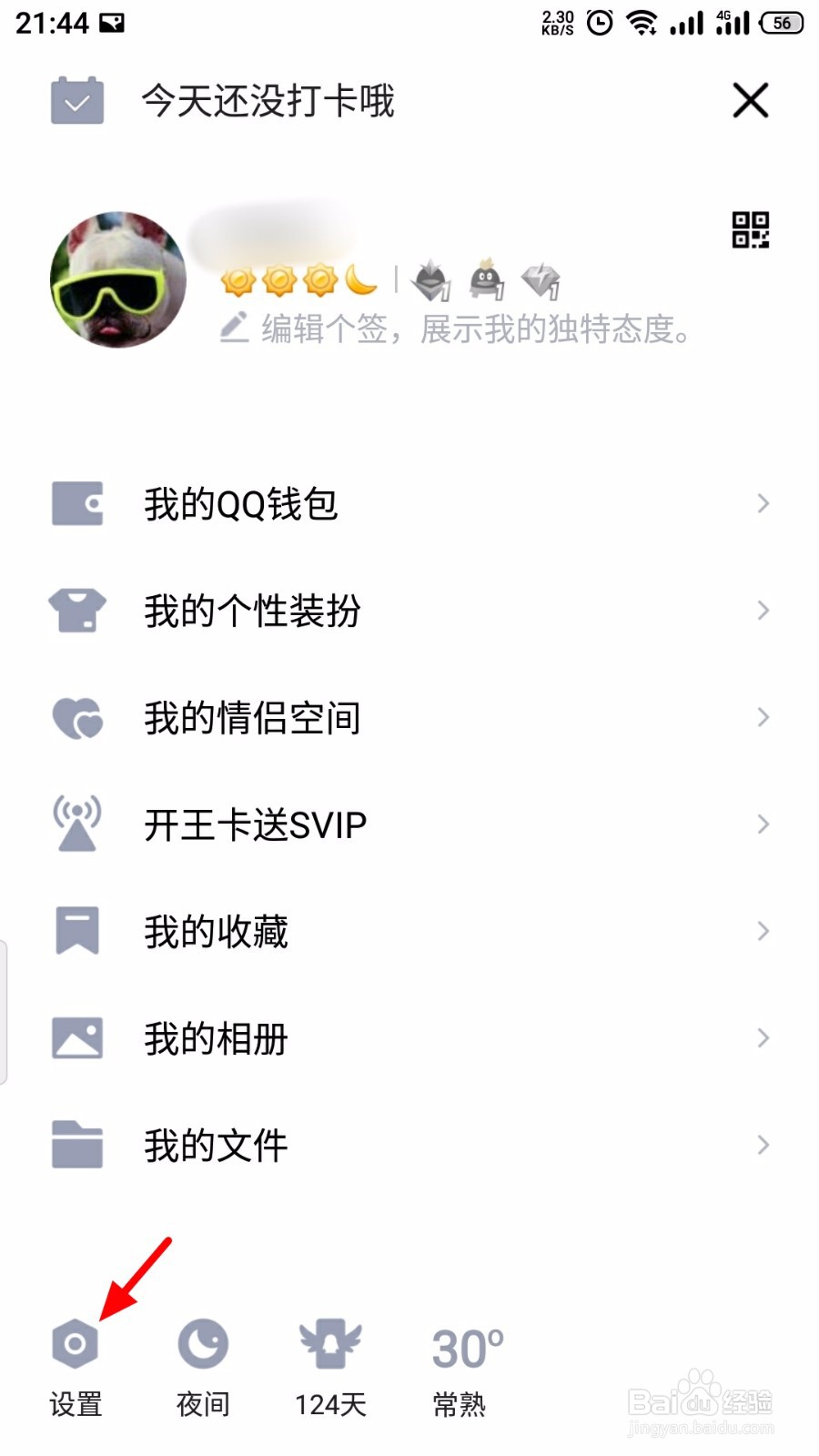The height and width of the screenshot is (1456, 819).
Task: Tap the folder icon for 我的文件
Action: click(x=77, y=1145)
